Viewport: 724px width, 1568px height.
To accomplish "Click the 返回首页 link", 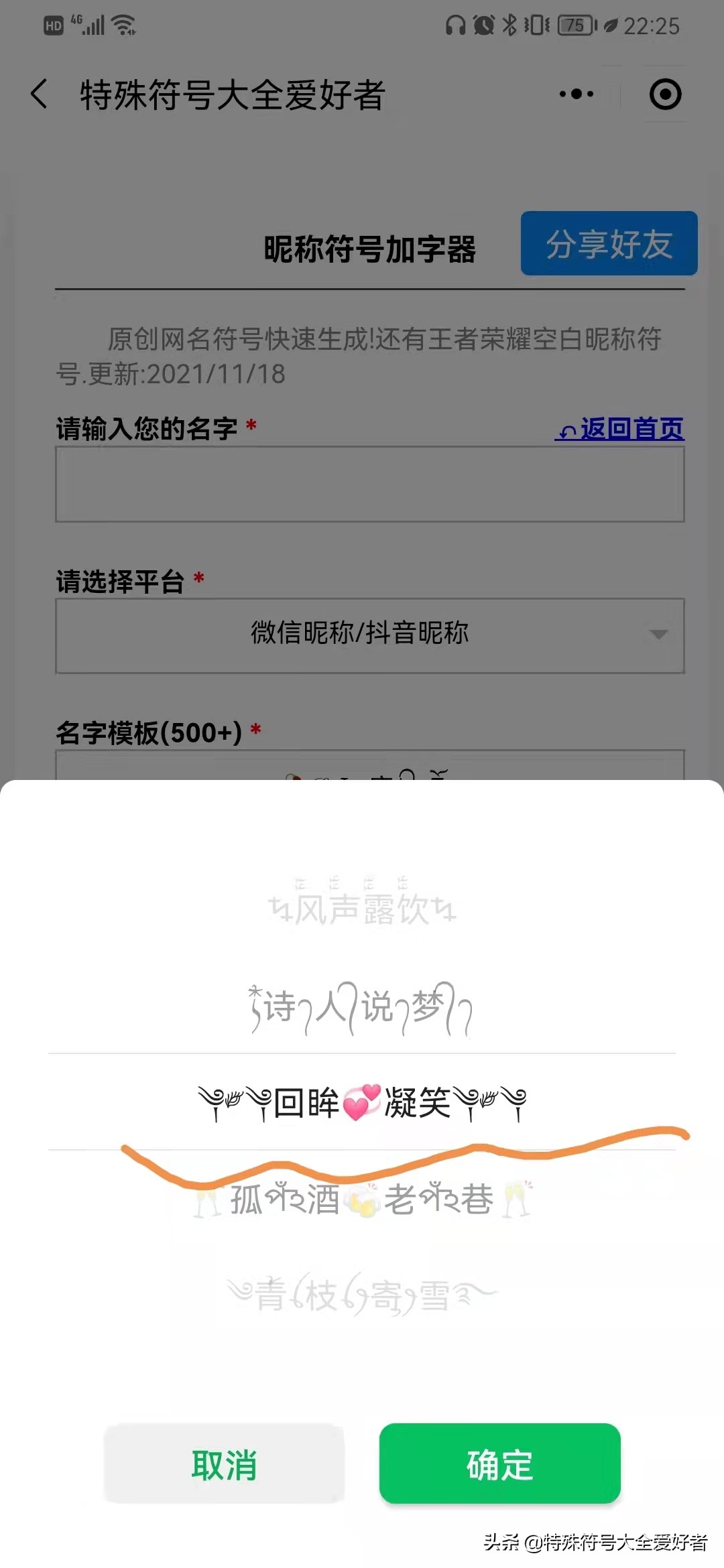I will 620,429.
